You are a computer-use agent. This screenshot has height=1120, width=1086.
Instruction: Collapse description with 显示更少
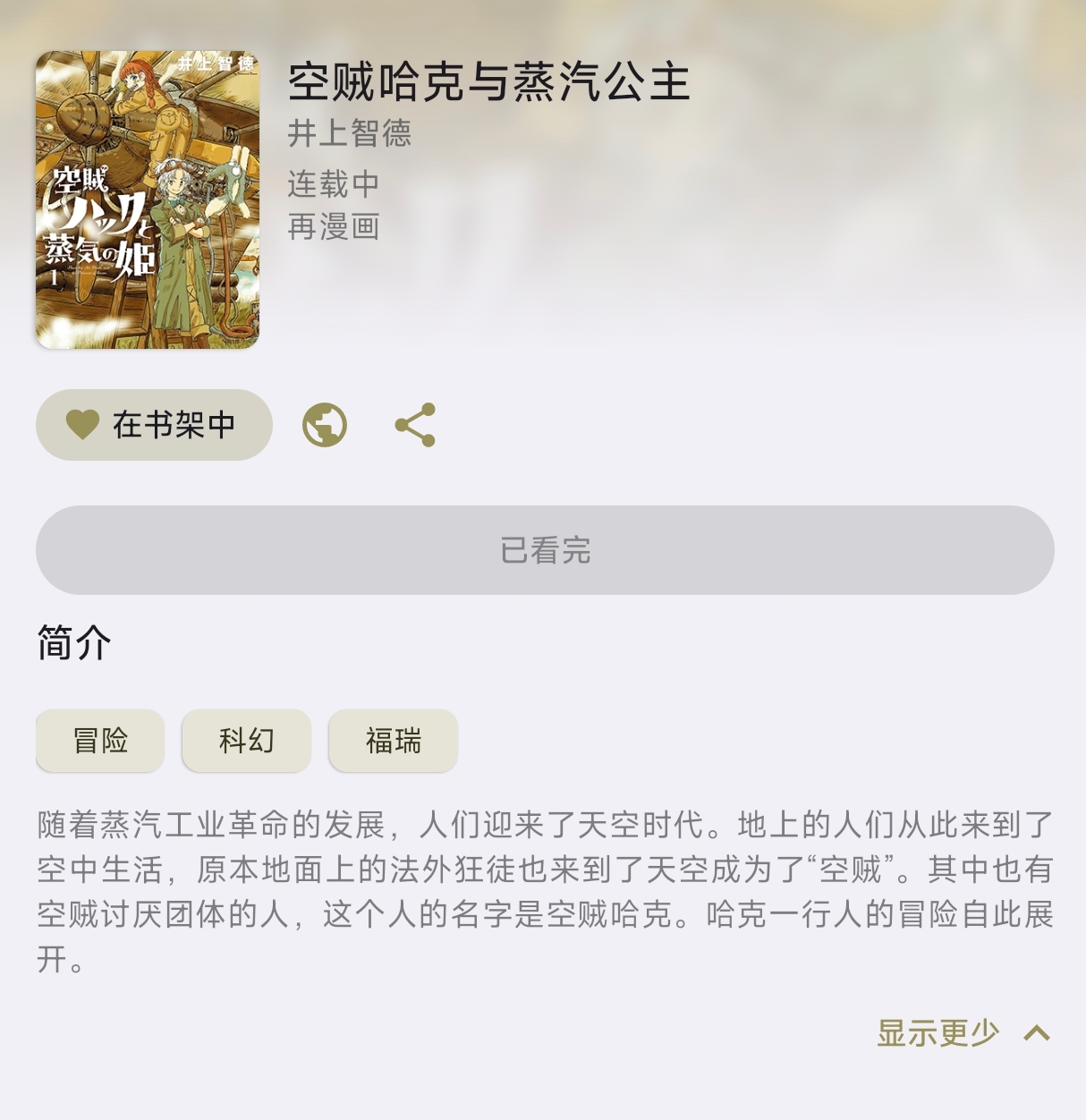pos(962,1033)
